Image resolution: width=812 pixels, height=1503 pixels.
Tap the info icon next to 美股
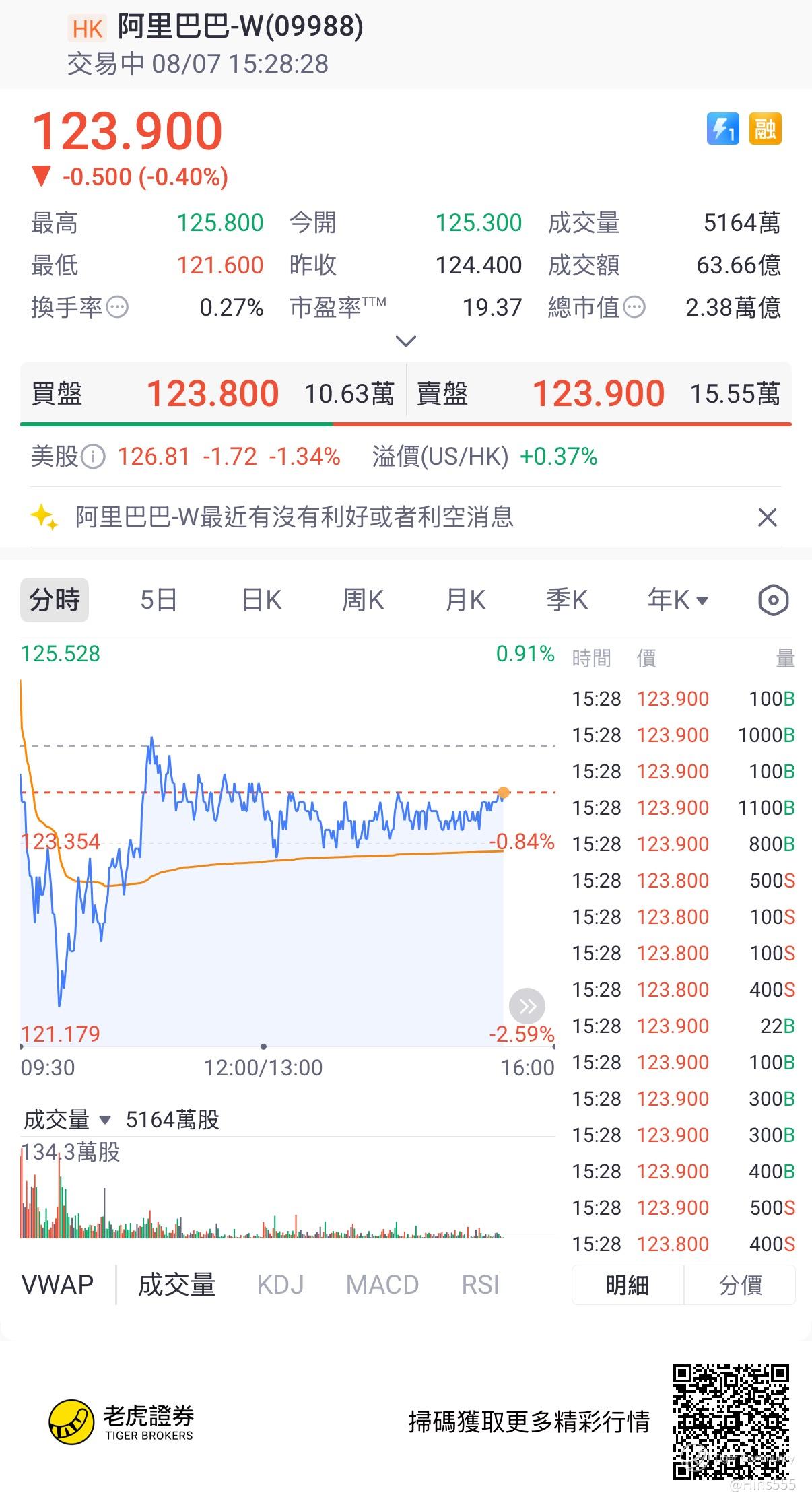click(x=93, y=457)
